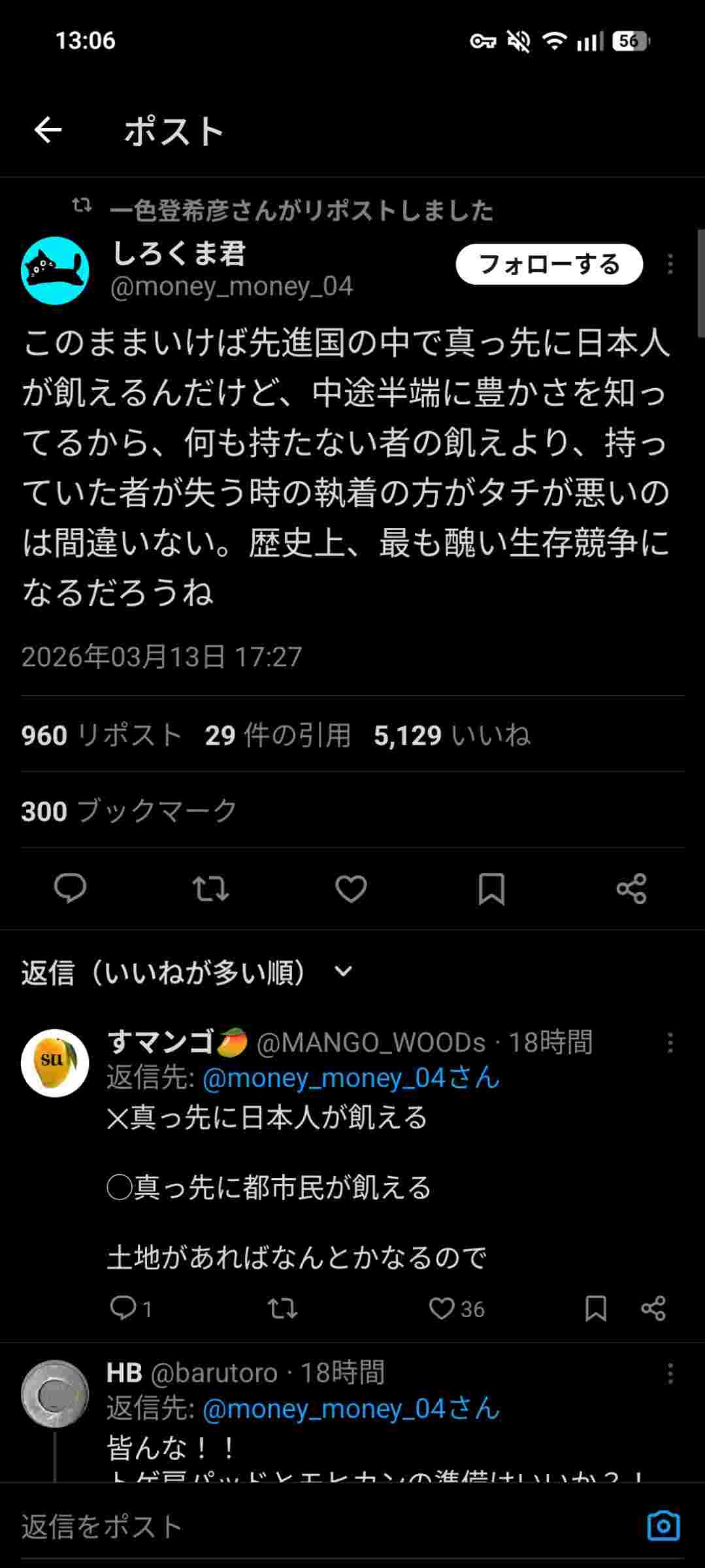View the 5,129 いいね list

[451, 735]
